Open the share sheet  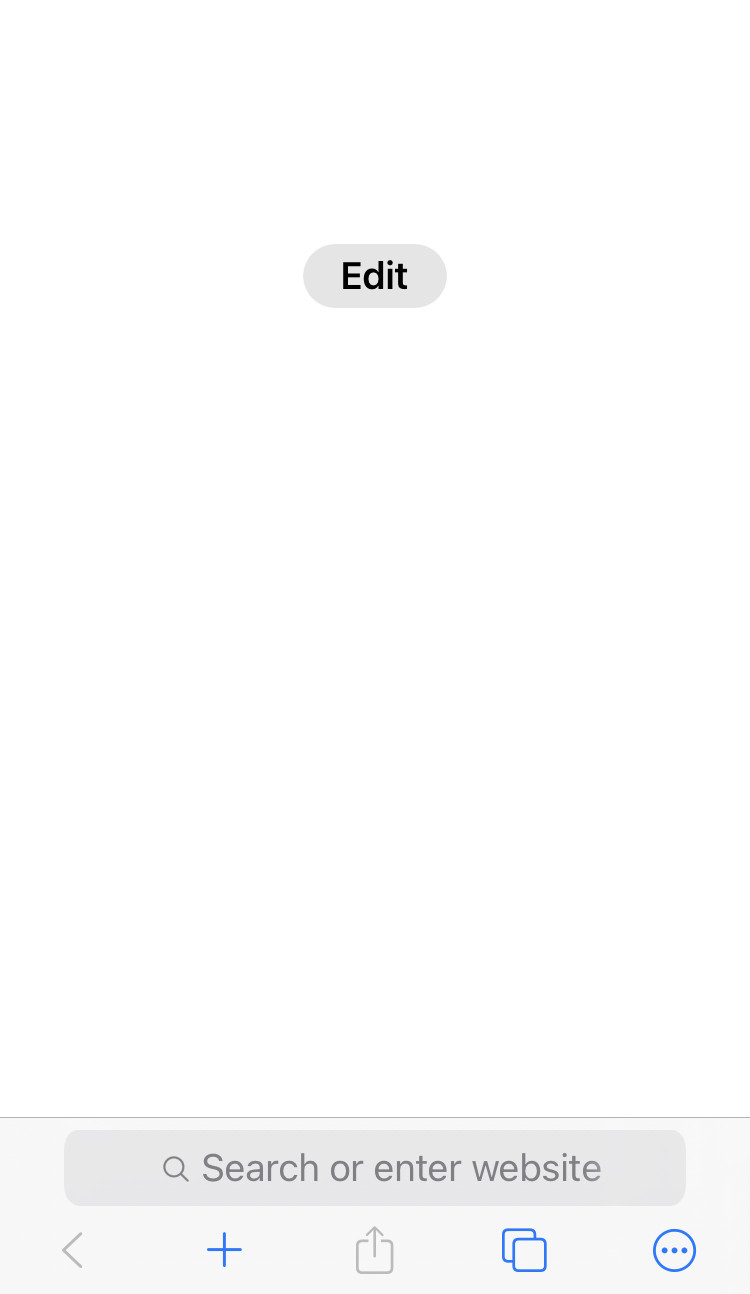click(374, 1250)
